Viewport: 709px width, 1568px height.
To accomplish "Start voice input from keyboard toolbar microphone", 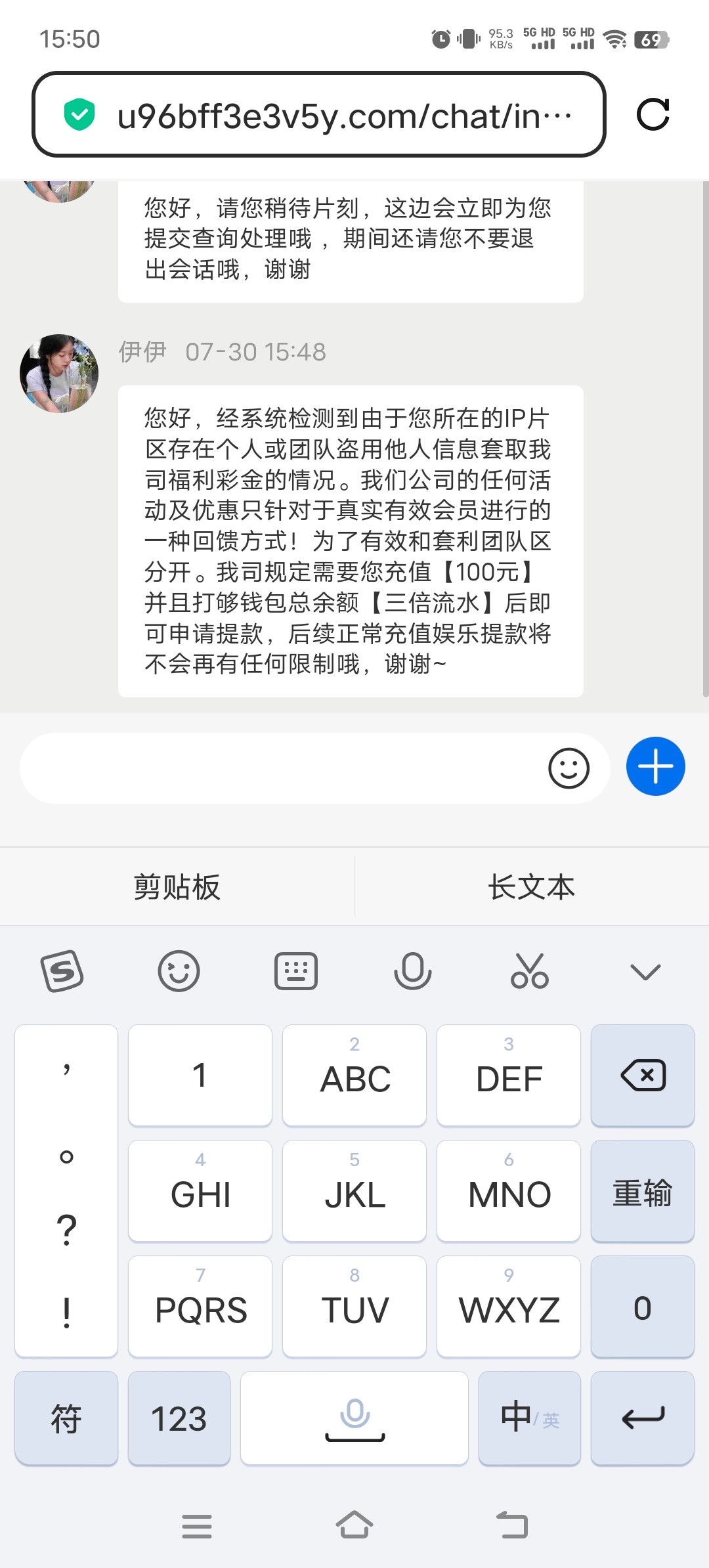I will [x=412, y=970].
